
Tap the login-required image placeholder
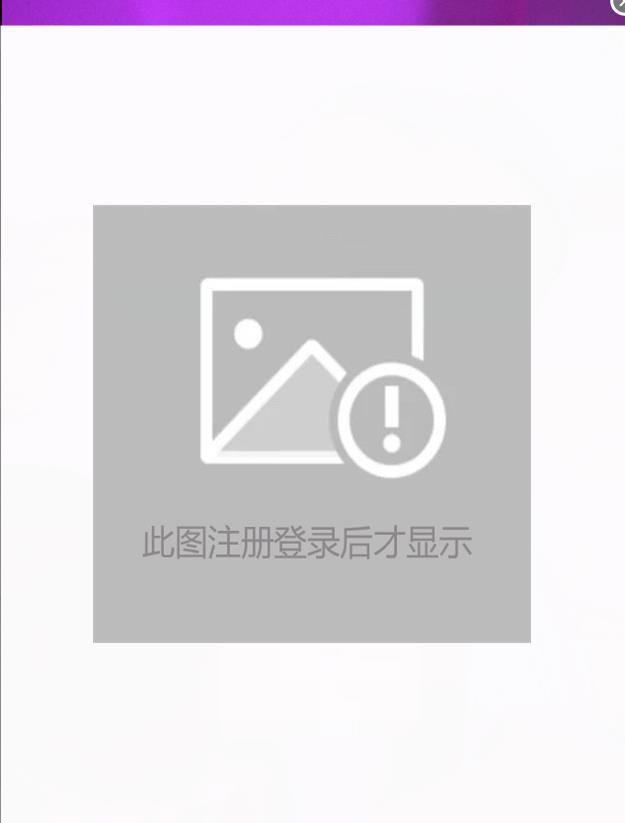311,423
